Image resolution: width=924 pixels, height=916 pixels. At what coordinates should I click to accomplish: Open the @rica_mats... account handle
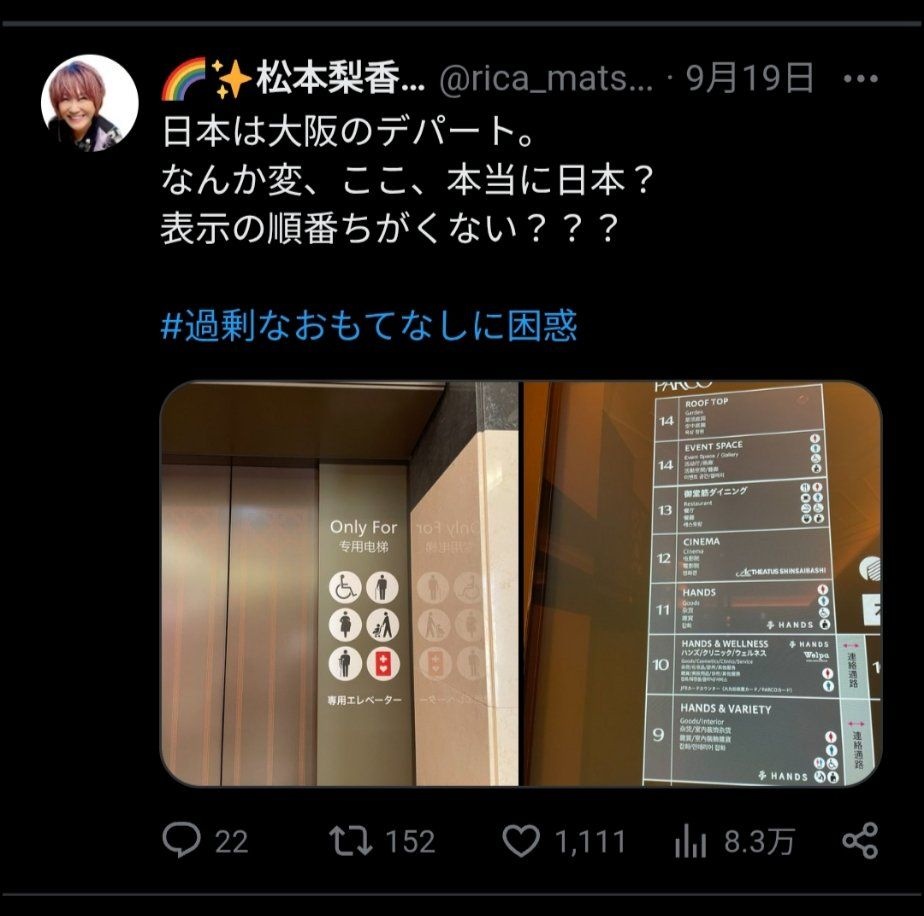[x=547, y=80]
